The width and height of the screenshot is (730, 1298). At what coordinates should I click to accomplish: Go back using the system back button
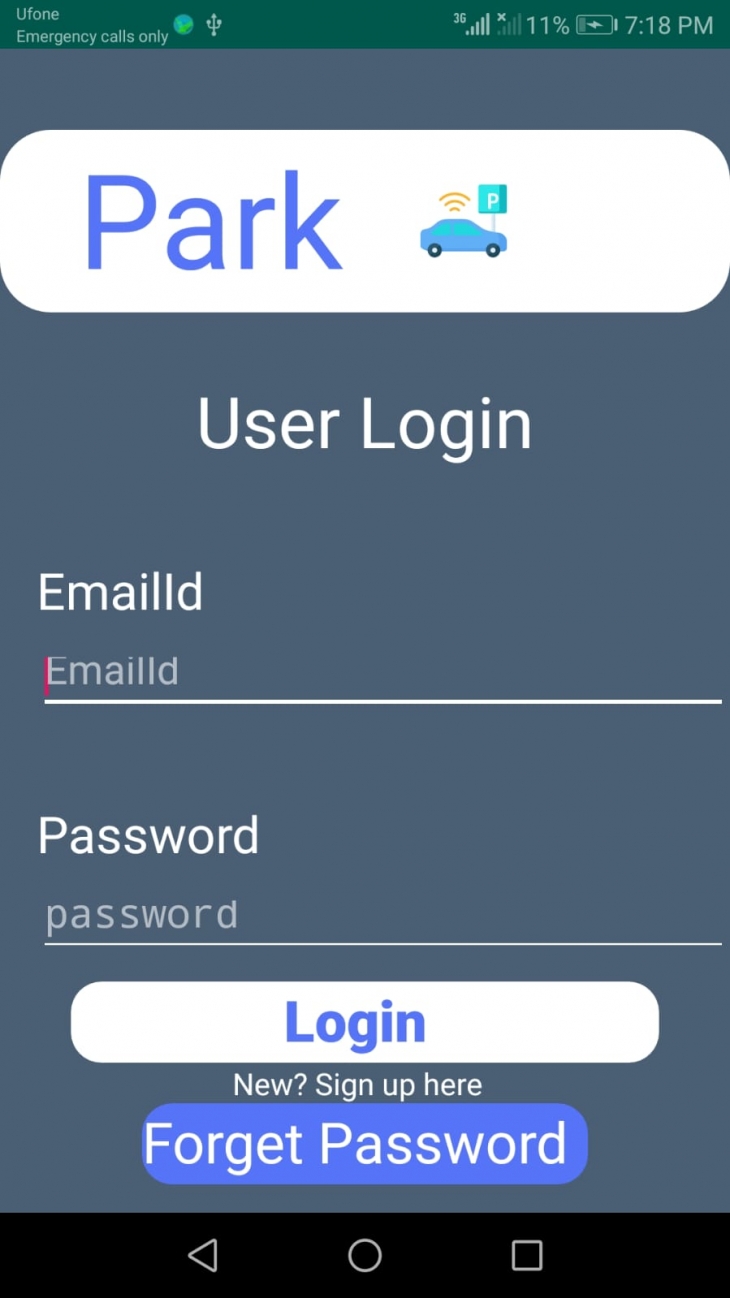coord(203,1255)
